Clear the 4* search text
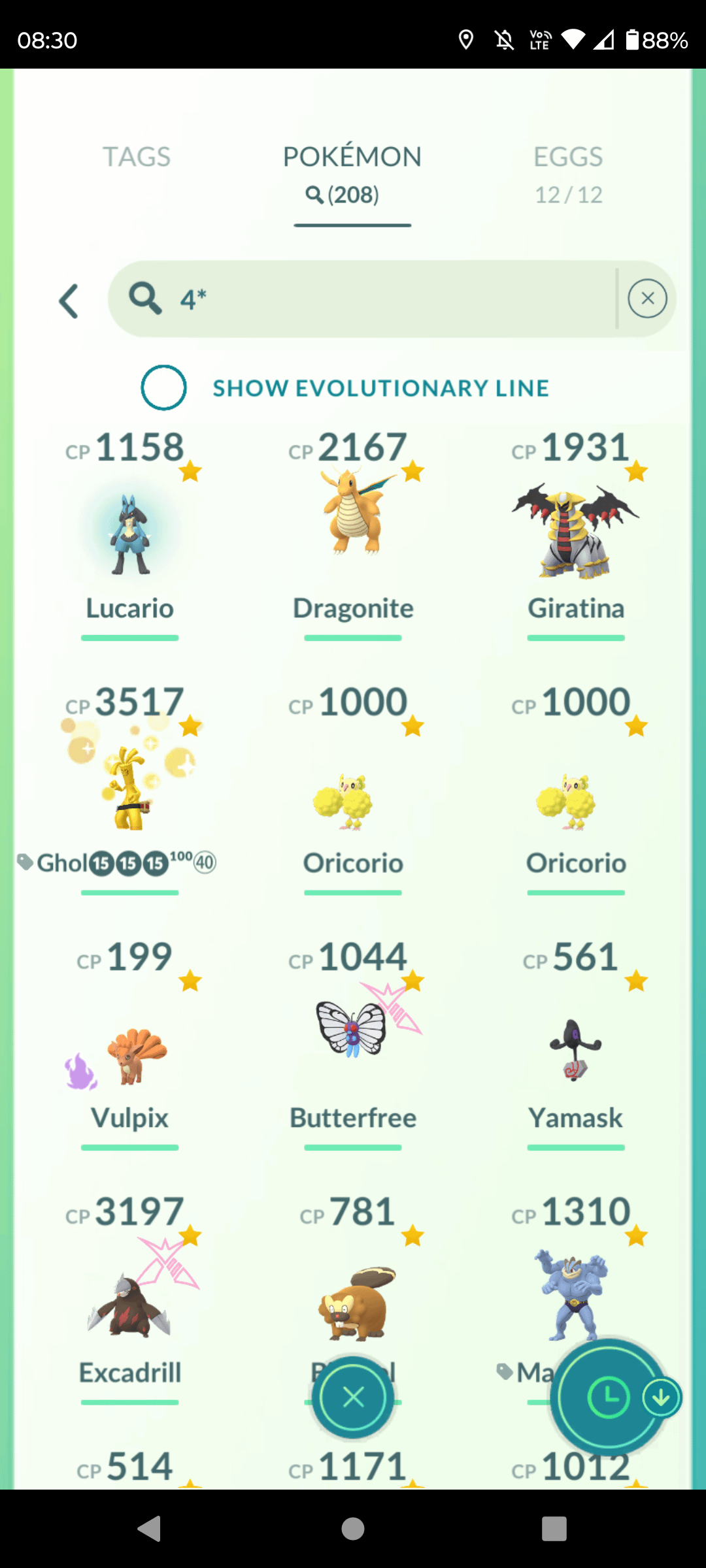The image size is (706, 1568). [647, 299]
